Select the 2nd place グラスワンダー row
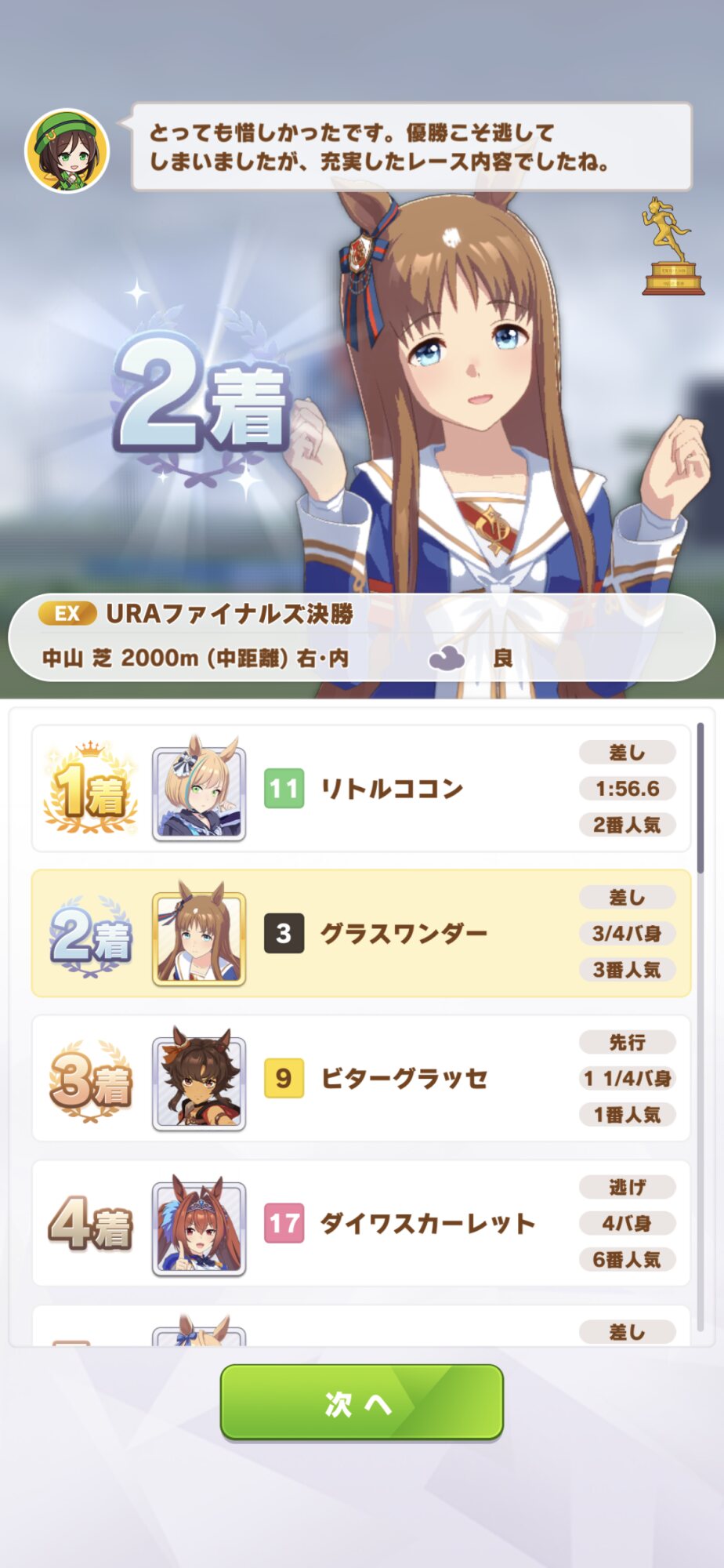The height and width of the screenshot is (1568, 724). [361, 933]
